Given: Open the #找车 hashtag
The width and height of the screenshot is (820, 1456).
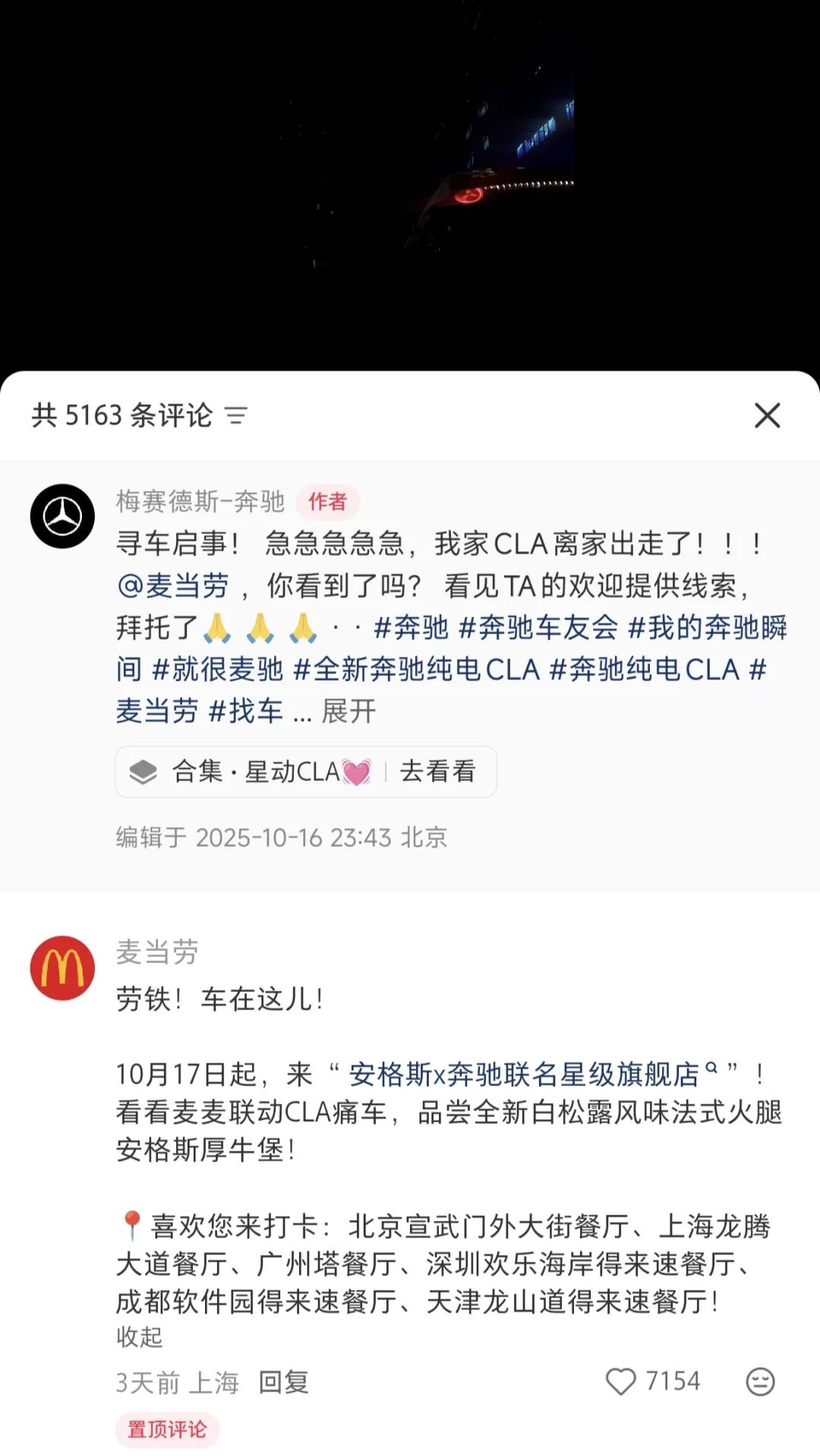Looking at the screenshot, I should (x=245, y=711).
